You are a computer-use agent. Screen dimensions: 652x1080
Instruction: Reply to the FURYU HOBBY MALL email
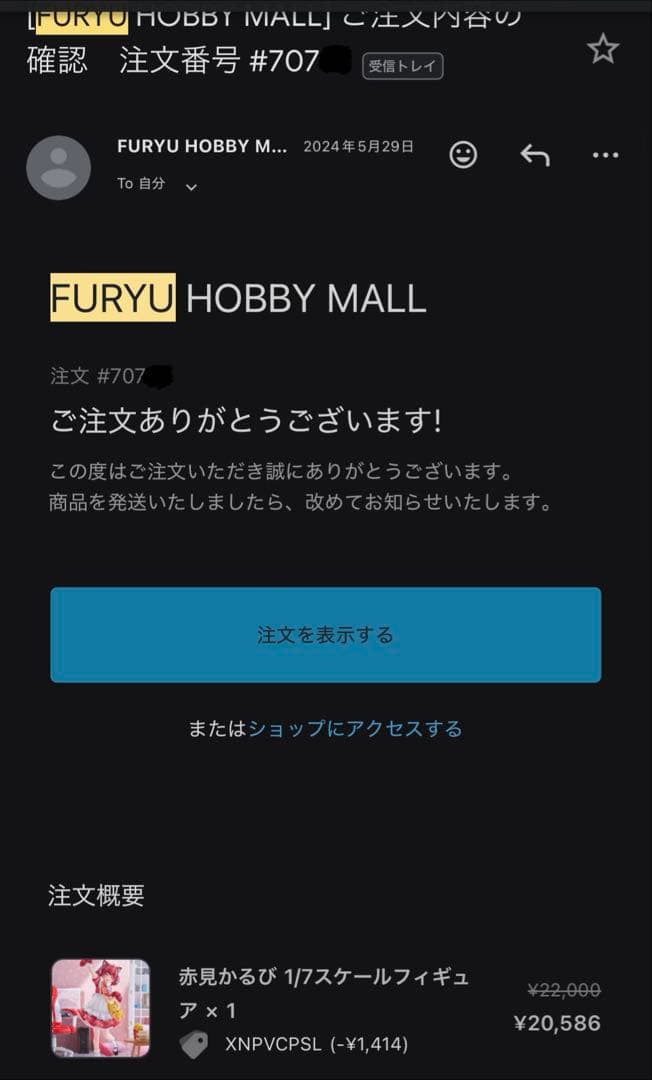(x=535, y=155)
